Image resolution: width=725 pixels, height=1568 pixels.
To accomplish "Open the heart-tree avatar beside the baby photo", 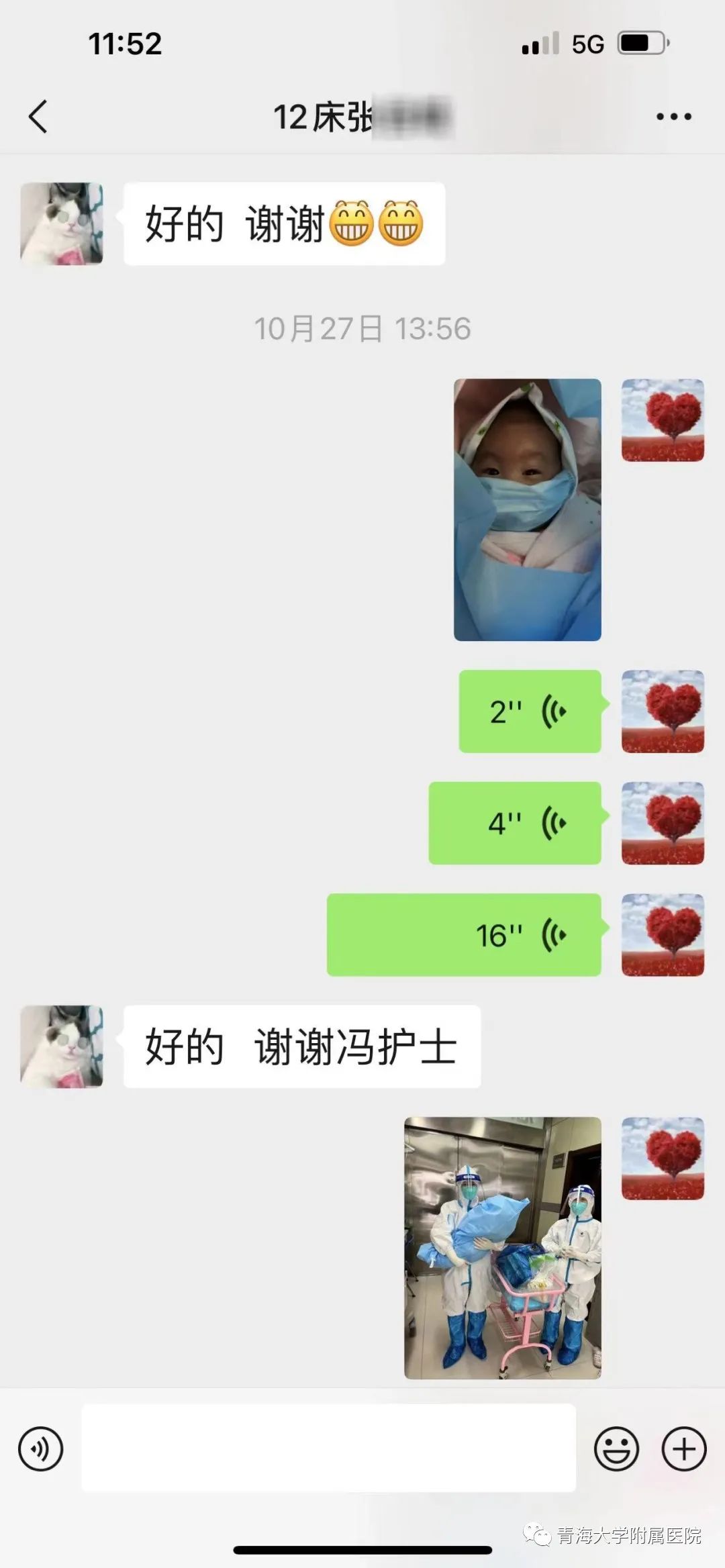I will tap(663, 420).
